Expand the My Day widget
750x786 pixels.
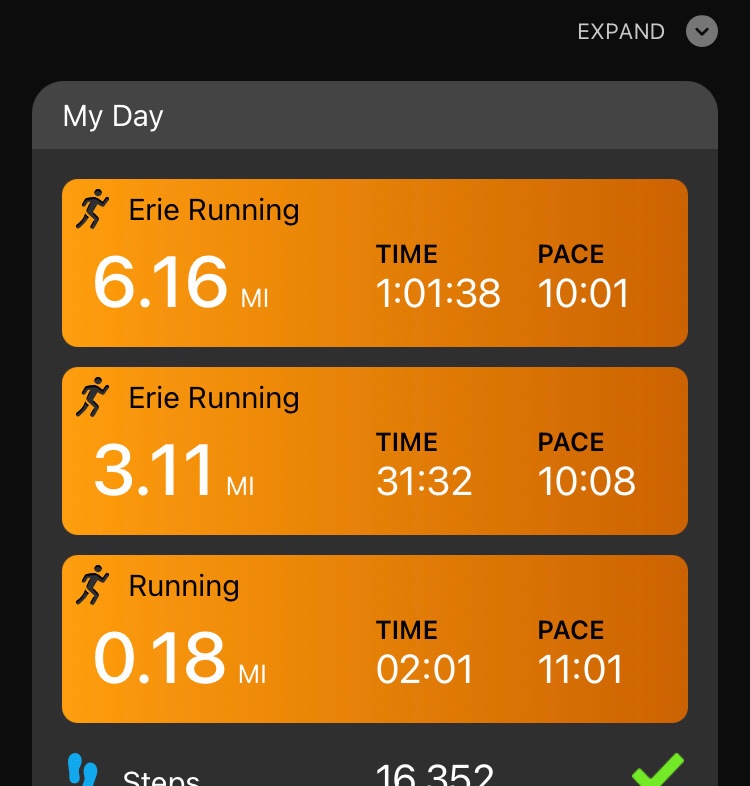(x=701, y=32)
